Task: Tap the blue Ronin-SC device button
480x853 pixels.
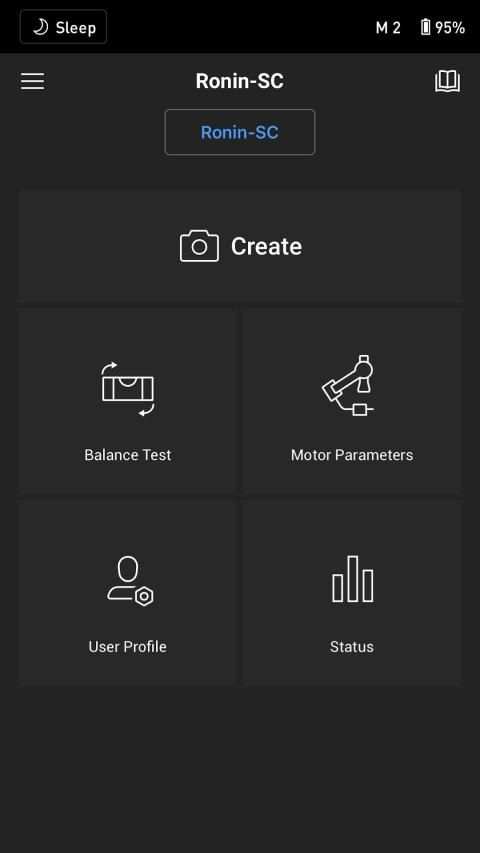Action: (240, 132)
